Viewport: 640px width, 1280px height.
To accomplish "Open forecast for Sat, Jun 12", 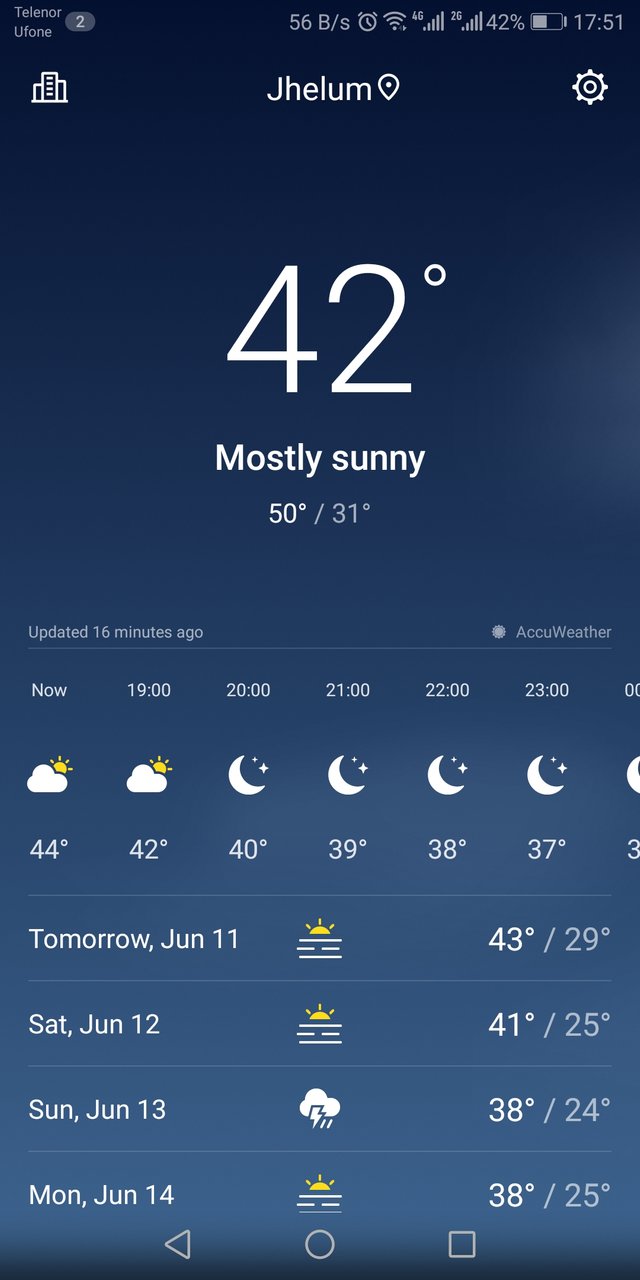I will (320, 1024).
